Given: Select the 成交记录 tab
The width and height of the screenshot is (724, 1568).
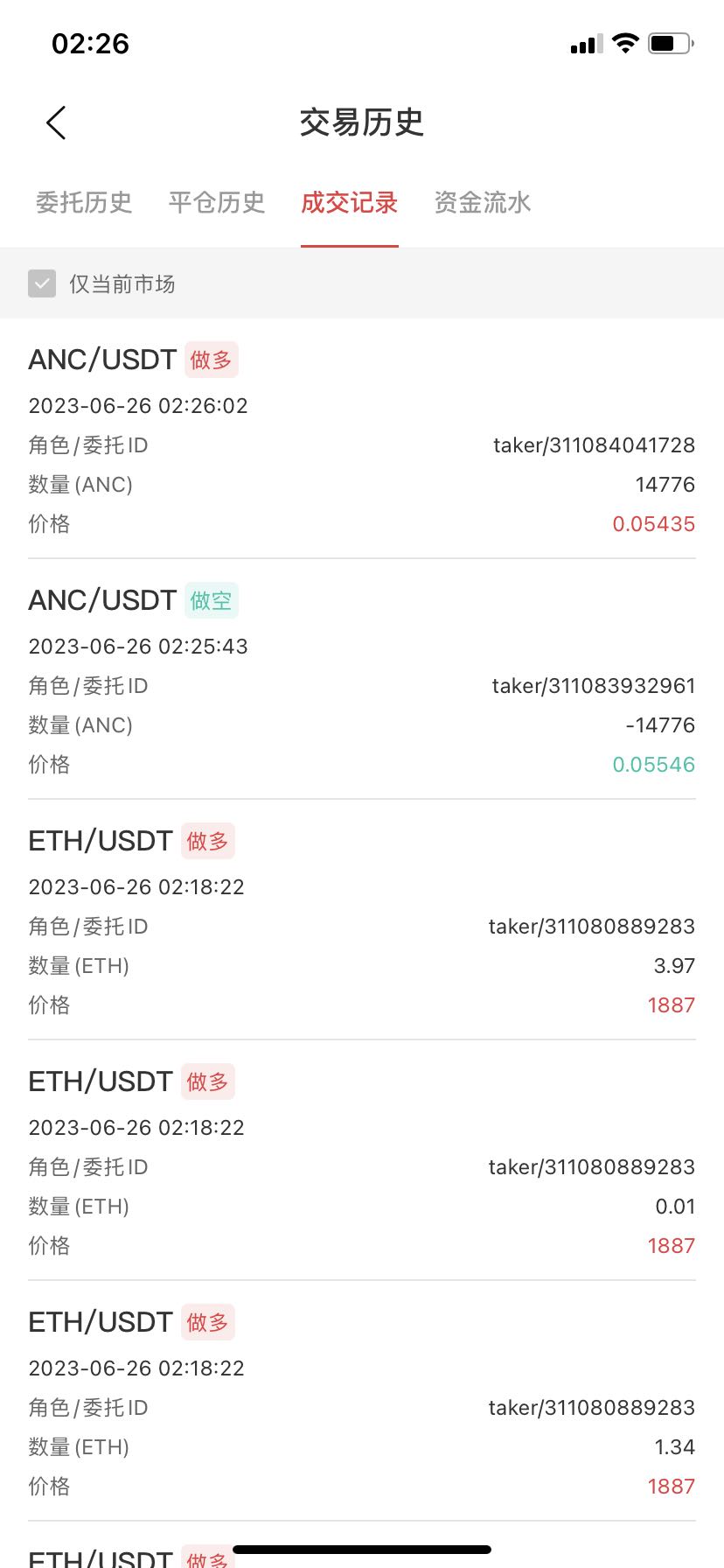Looking at the screenshot, I should [349, 203].
